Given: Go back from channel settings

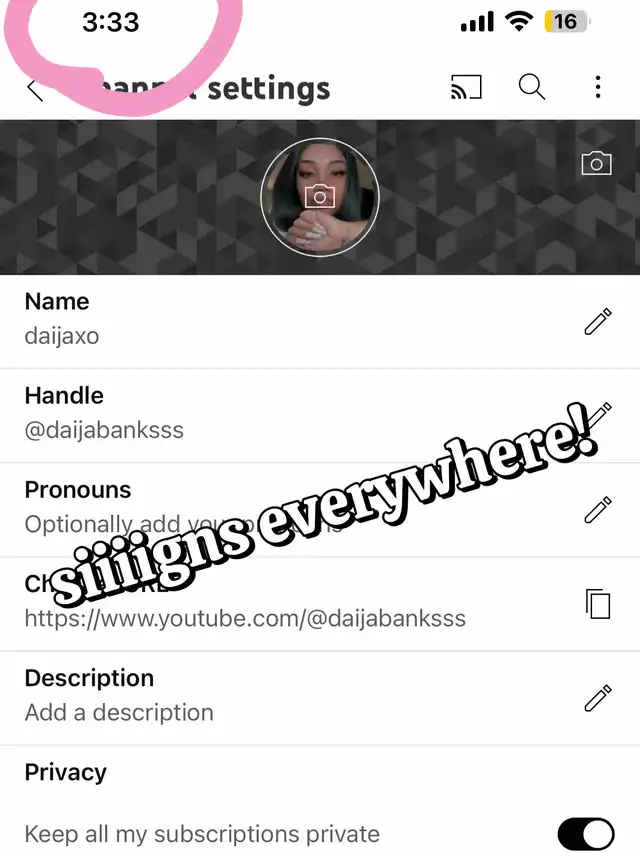Looking at the screenshot, I should click(x=35, y=88).
